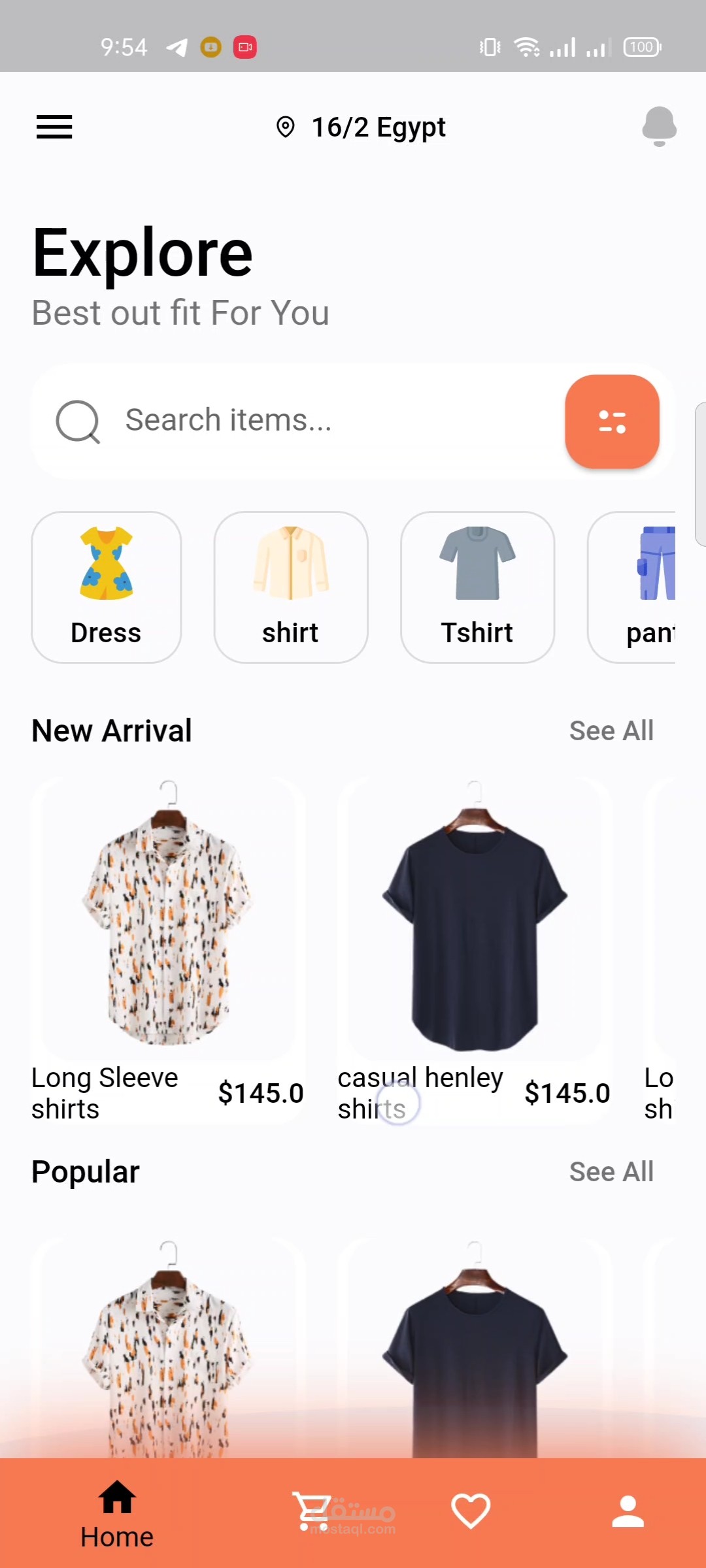Open the hamburger navigation menu
Screen dimensions: 706x1568
pos(54,127)
